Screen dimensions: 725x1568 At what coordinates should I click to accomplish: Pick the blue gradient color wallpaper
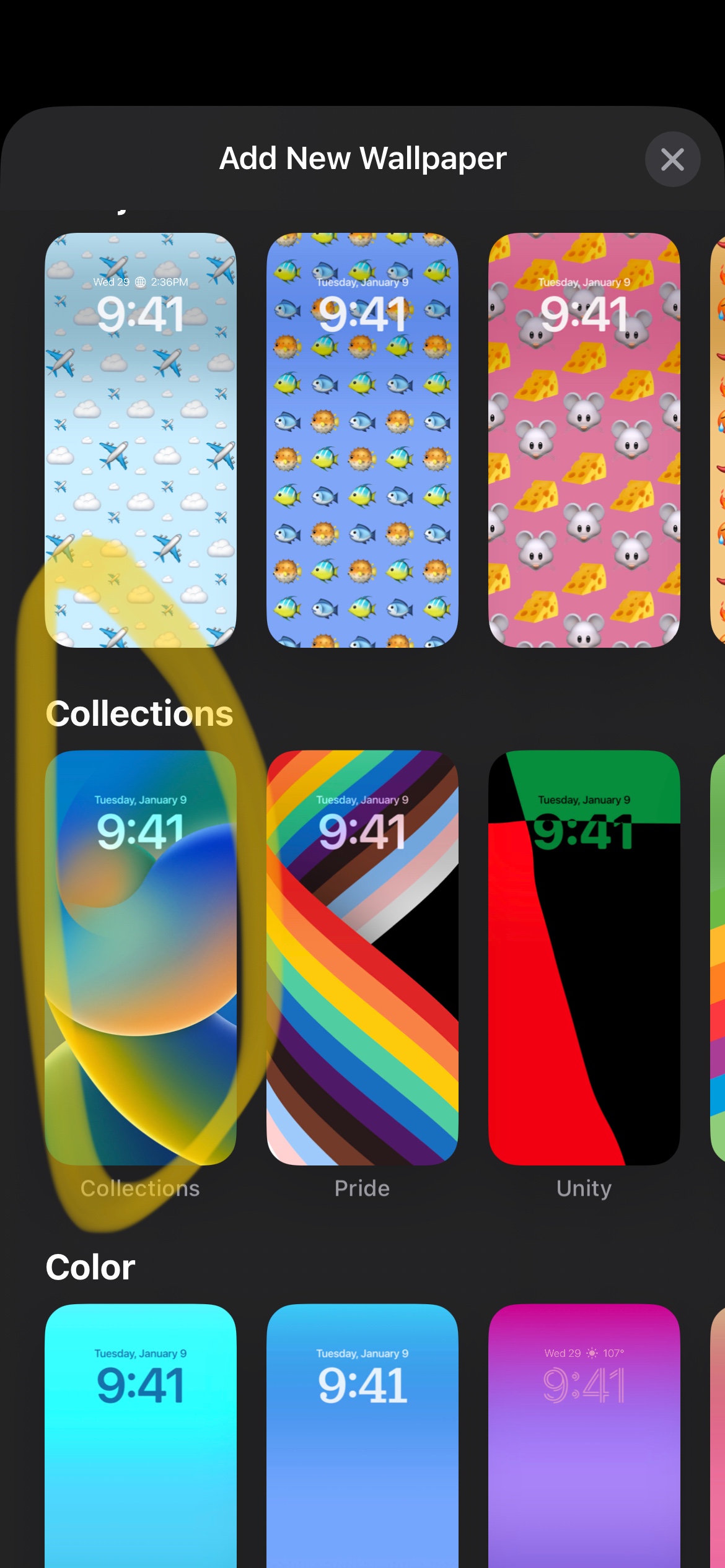362,1437
